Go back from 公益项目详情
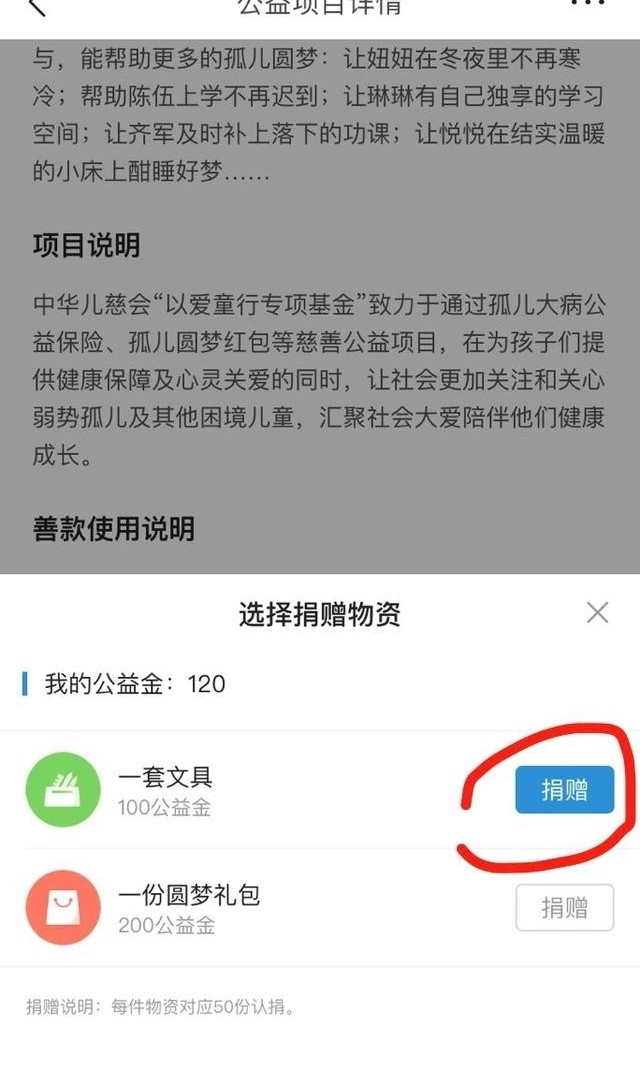The width and height of the screenshot is (640, 1070). [x=37, y=6]
